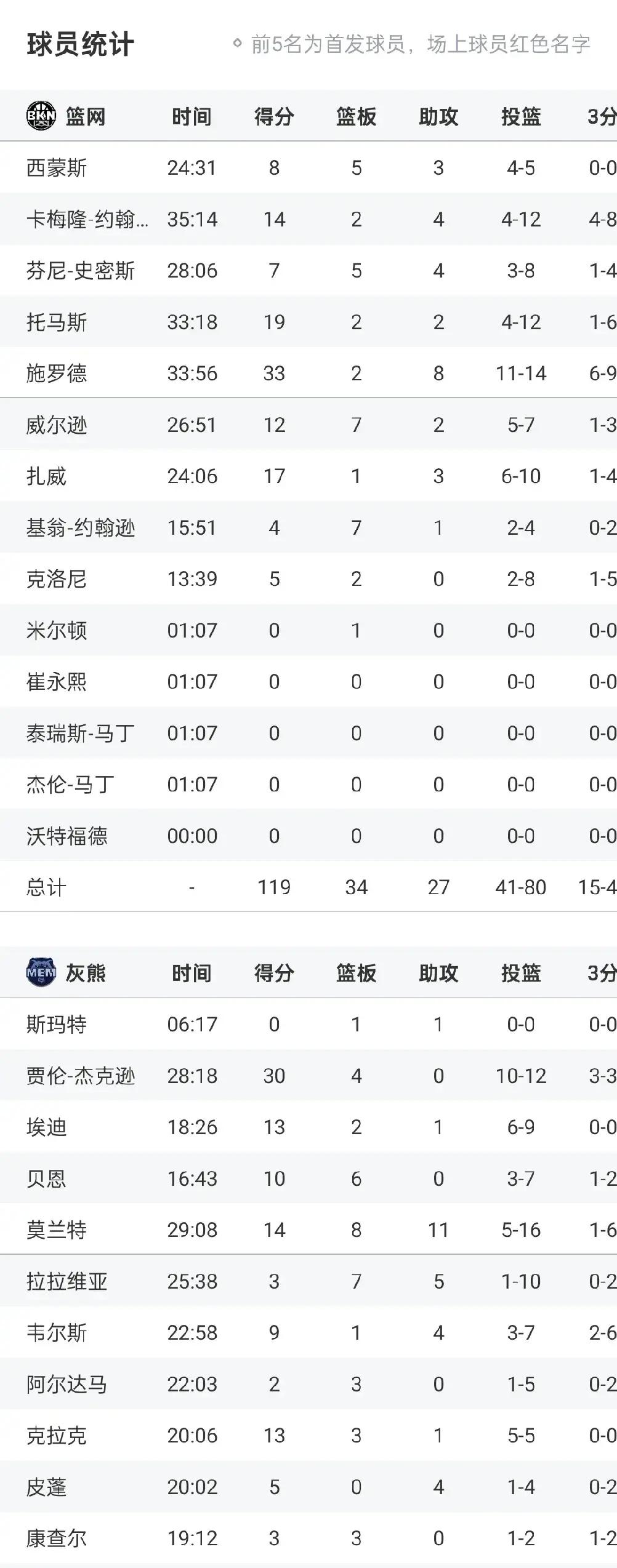This screenshot has height=1568, width=617.
Task: Sort by the 时间 column header
Action: pos(192,116)
